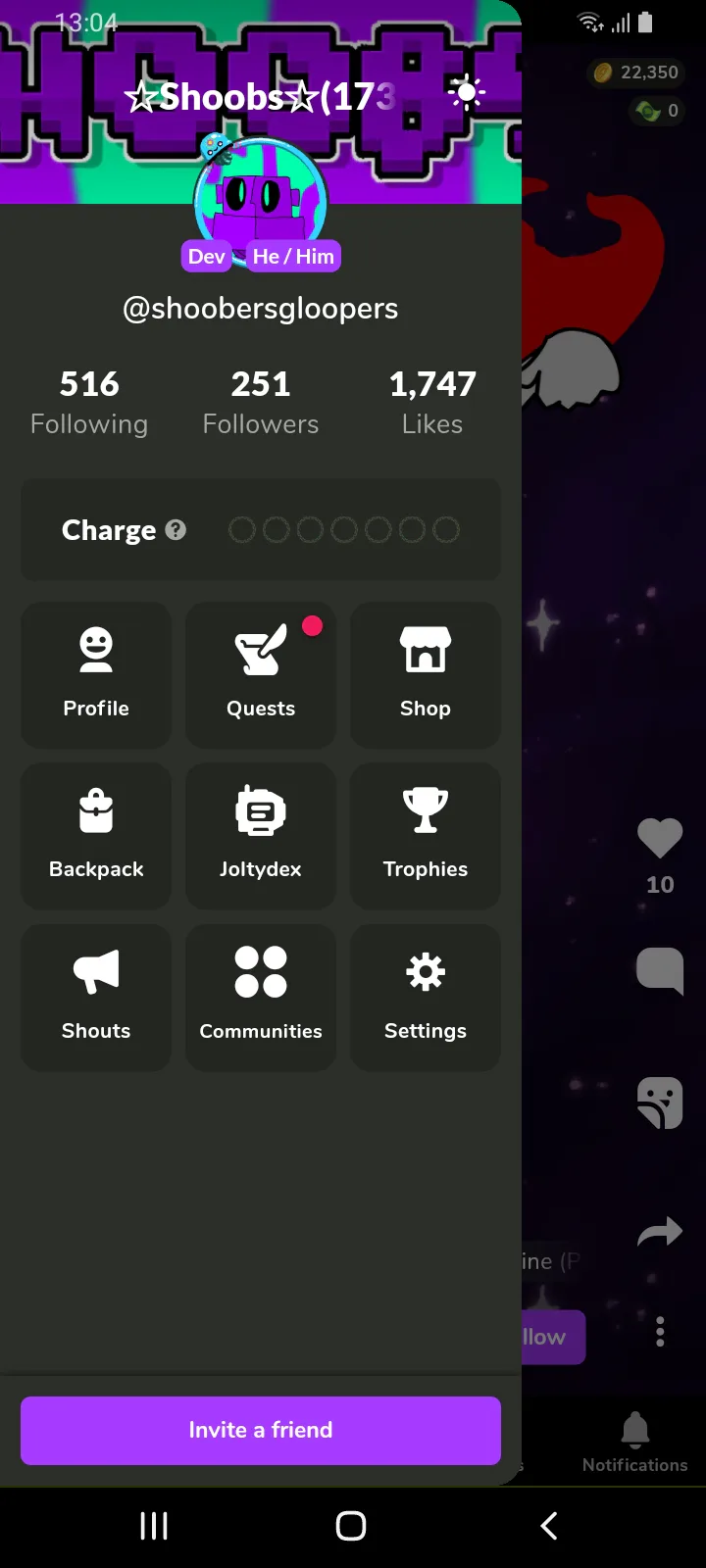Image resolution: width=706 pixels, height=1568 pixels.
Task: Open Shouts
Action: coord(96,997)
